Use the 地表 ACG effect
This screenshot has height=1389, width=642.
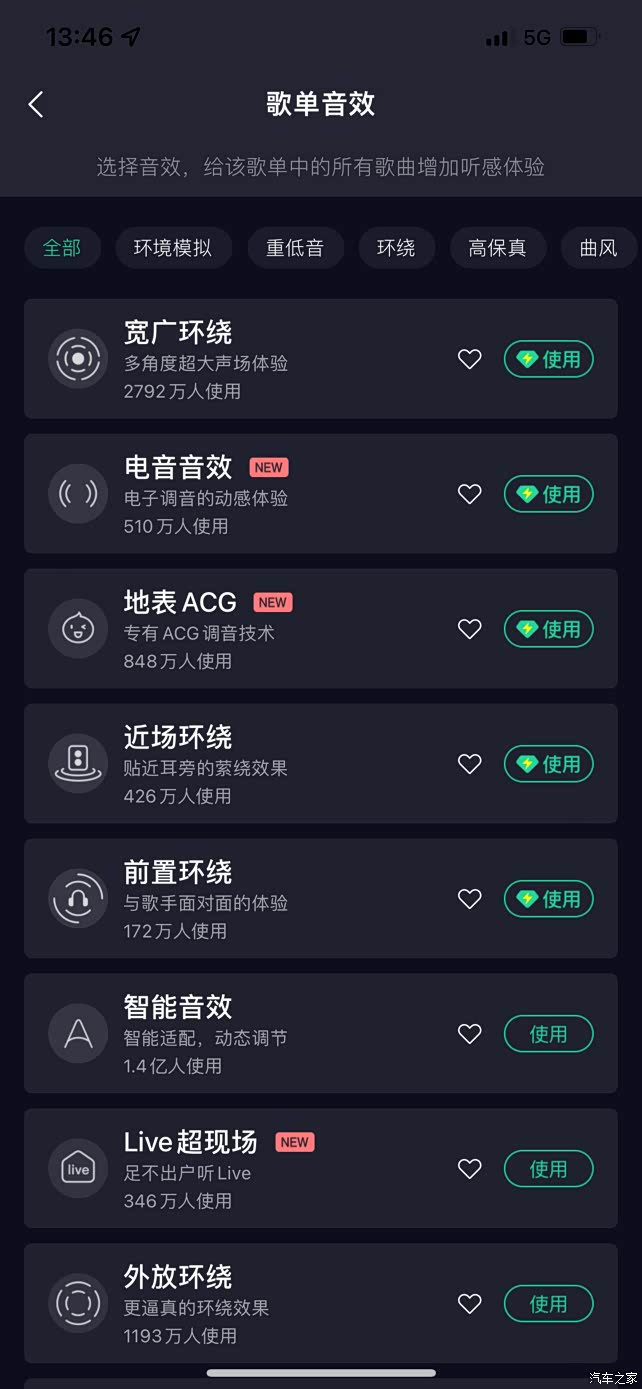548,629
